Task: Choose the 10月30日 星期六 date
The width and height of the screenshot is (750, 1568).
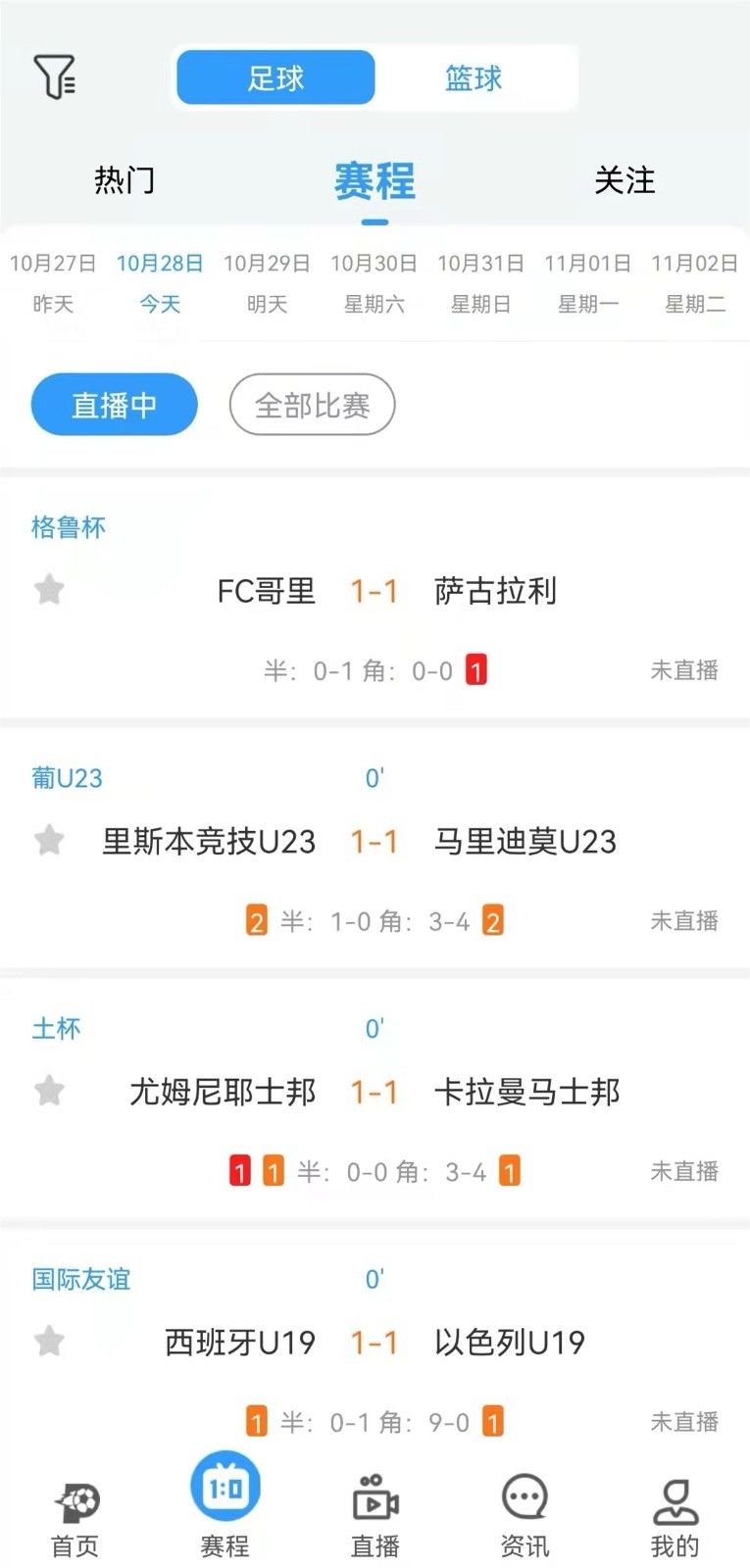Action: point(374,282)
